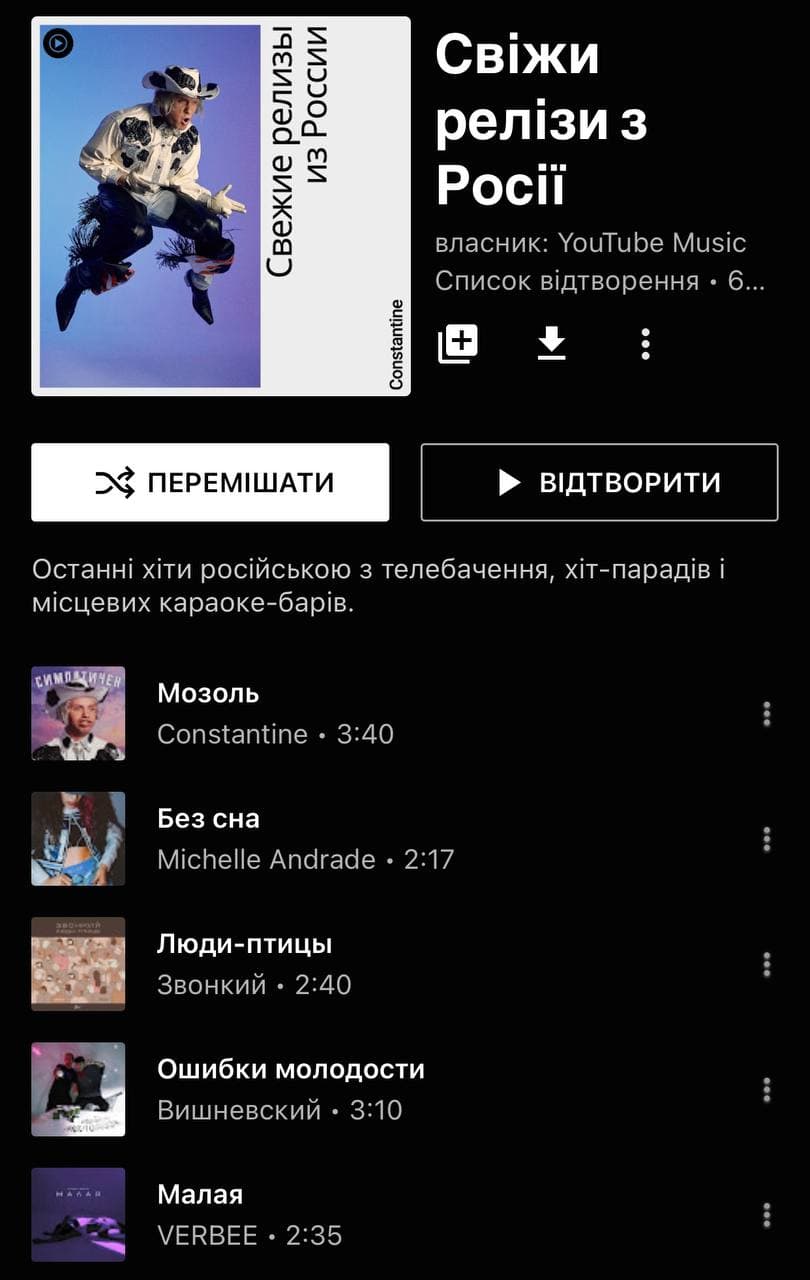Open the playlist options menu

click(x=645, y=343)
